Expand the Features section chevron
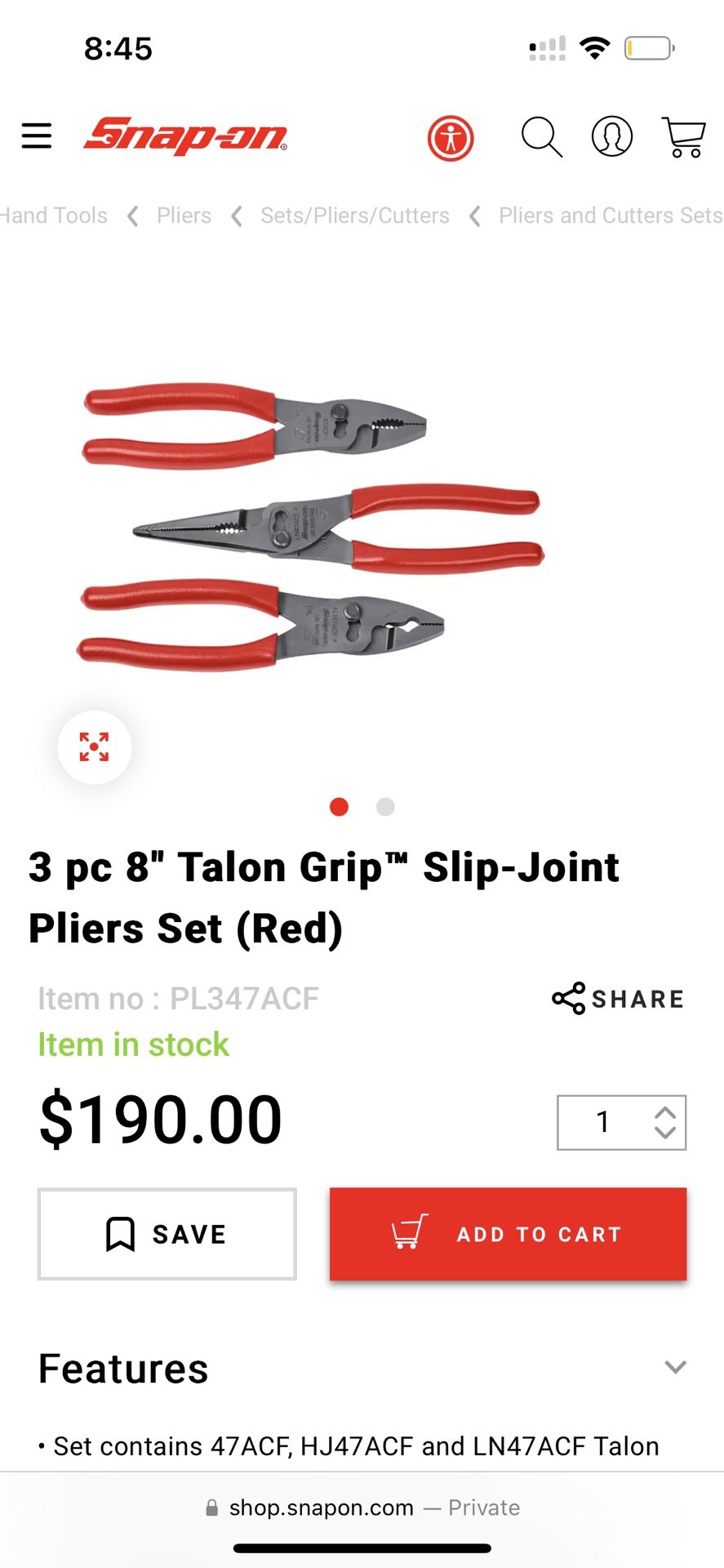 point(674,1367)
